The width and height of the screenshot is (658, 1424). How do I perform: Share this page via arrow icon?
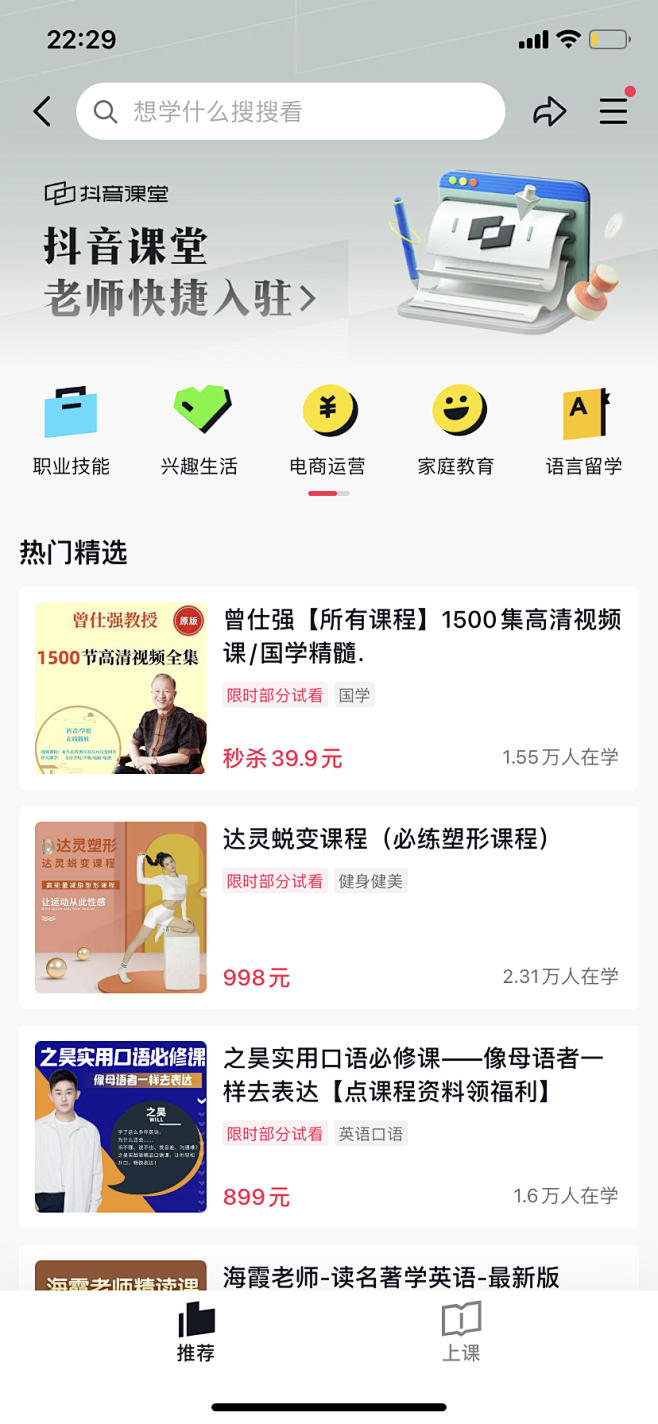[549, 111]
